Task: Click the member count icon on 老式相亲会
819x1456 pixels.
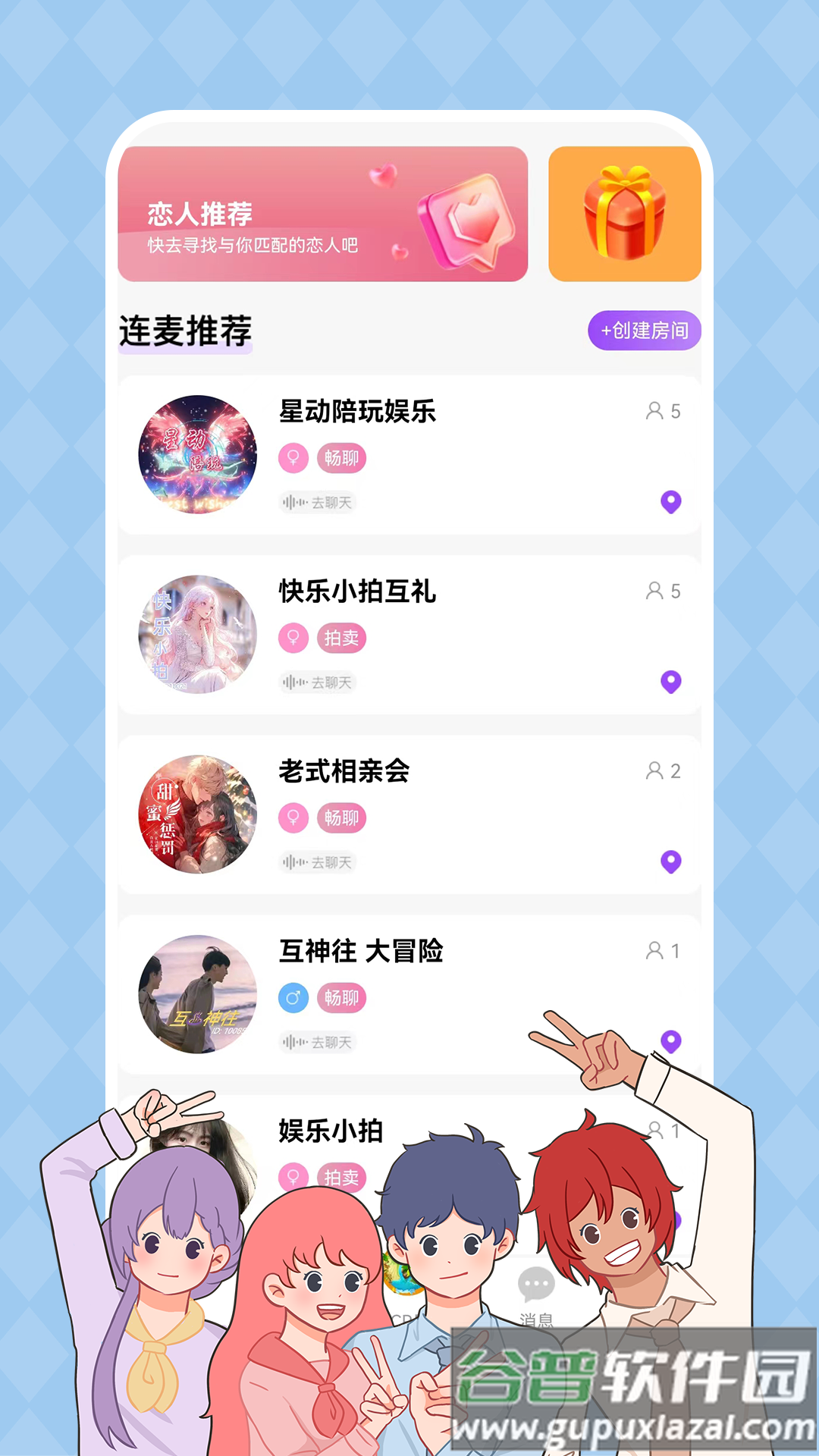Action: pos(653,773)
